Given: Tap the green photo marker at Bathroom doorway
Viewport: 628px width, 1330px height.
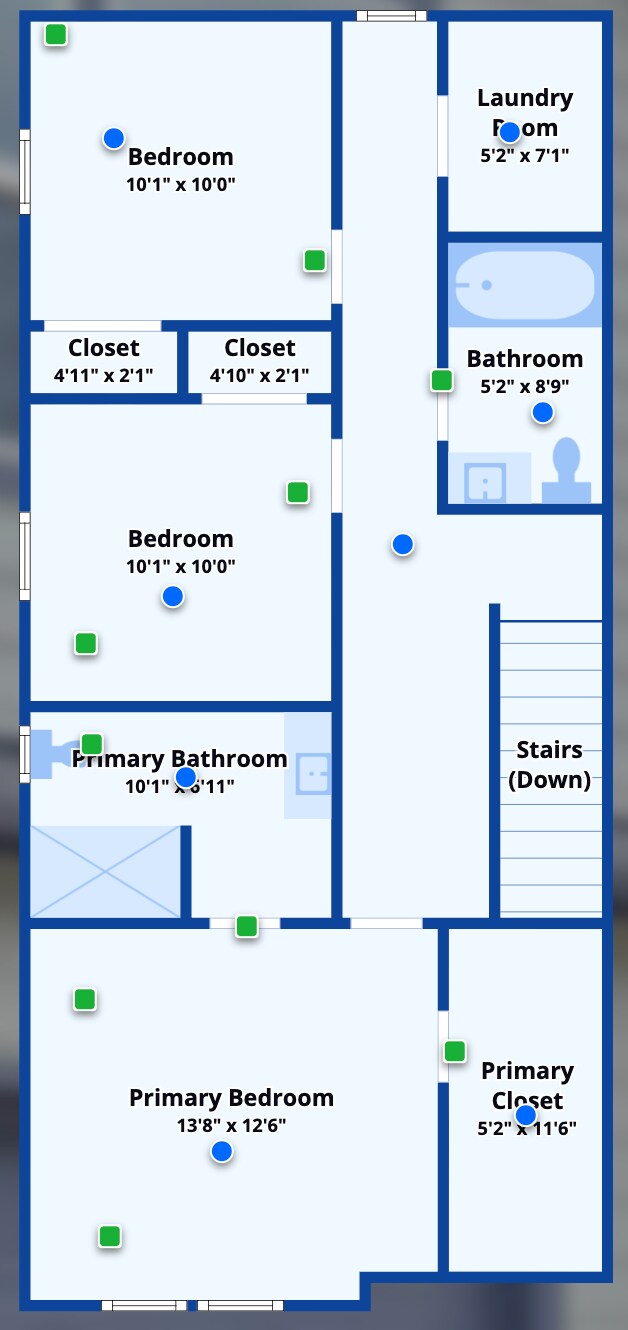Looking at the screenshot, I should click(441, 380).
